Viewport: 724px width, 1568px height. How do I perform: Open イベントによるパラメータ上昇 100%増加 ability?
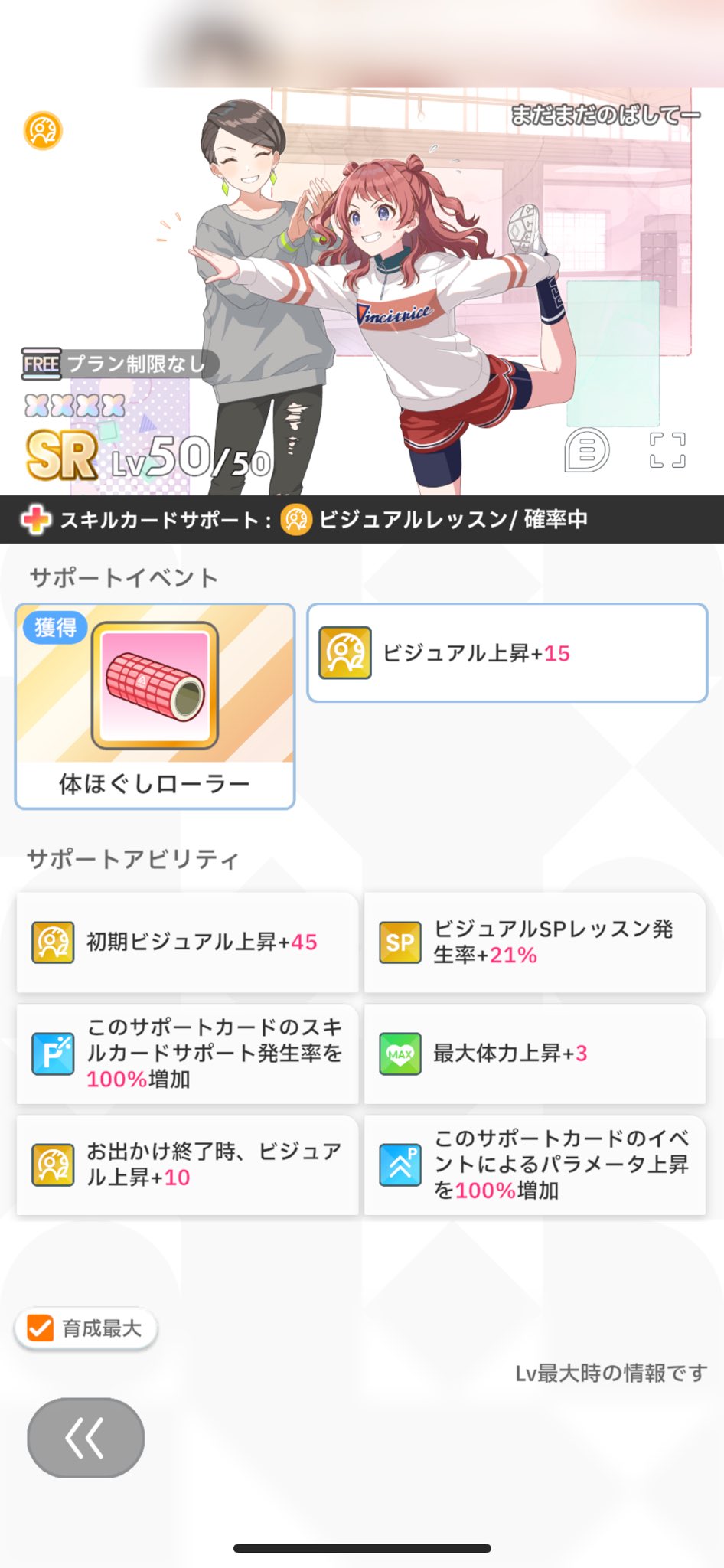[x=534, y=1165]
